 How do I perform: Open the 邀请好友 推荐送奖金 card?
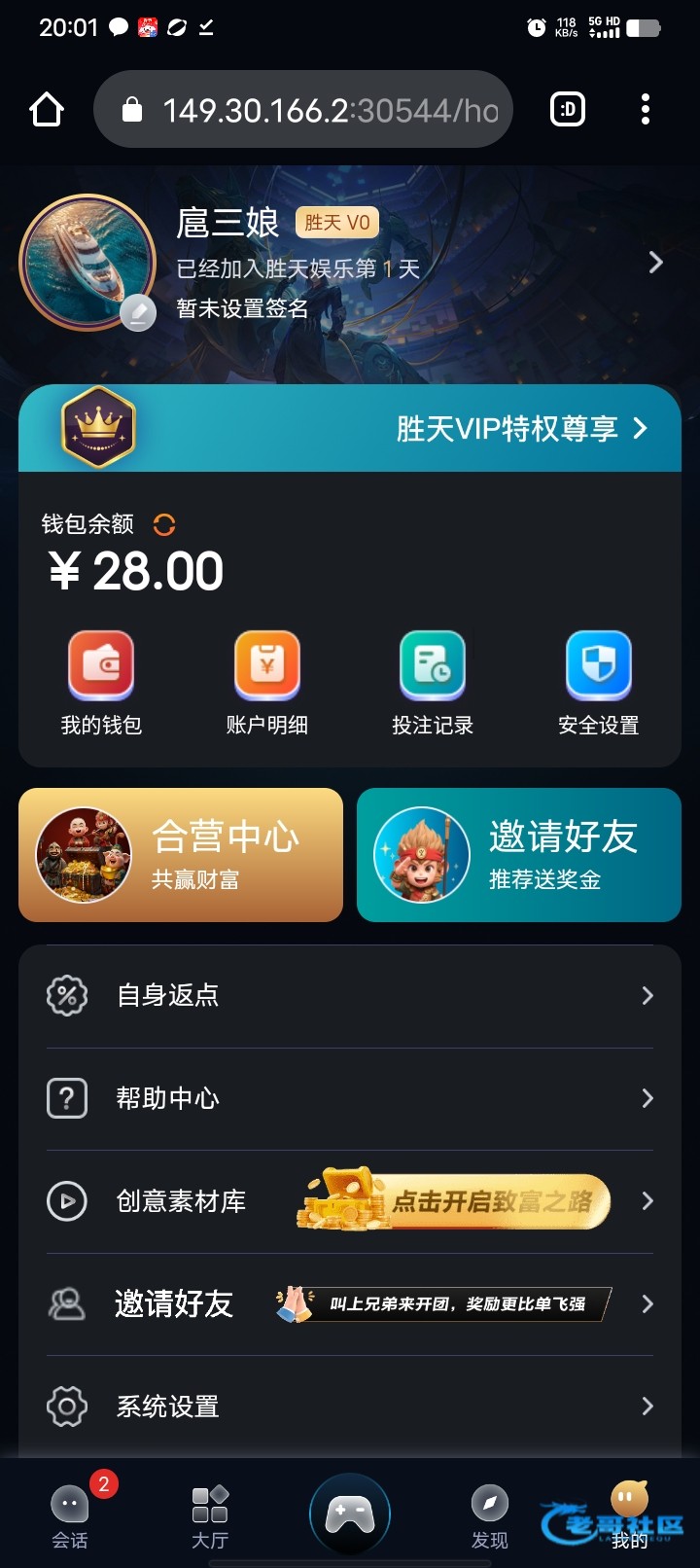518,855
